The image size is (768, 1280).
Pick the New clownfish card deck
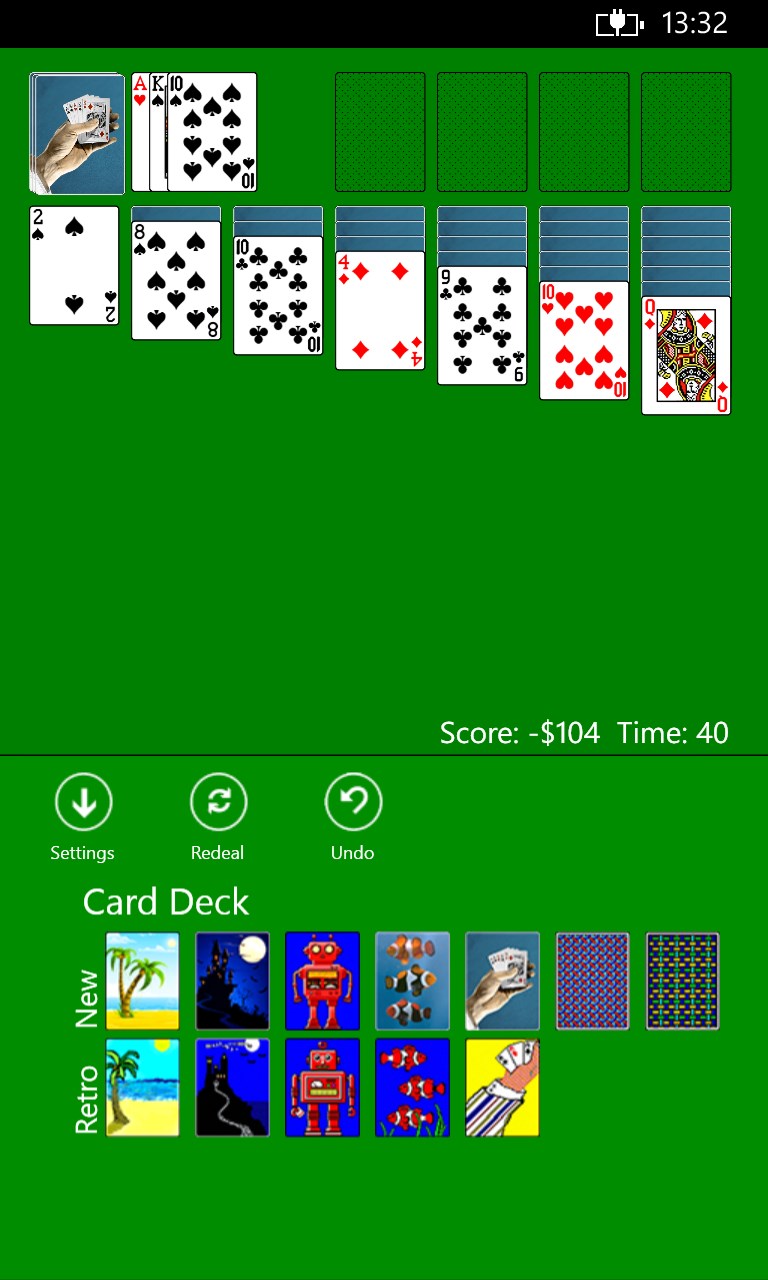[412, 980]
